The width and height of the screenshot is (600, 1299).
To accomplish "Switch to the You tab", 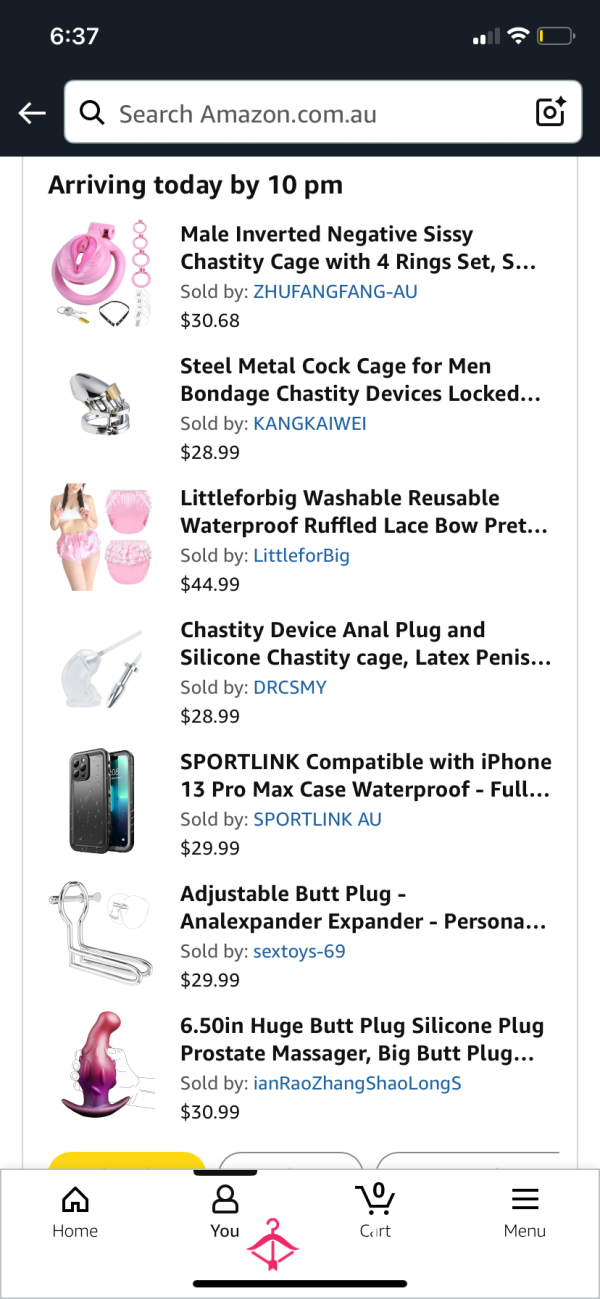I will (225, 1213).
